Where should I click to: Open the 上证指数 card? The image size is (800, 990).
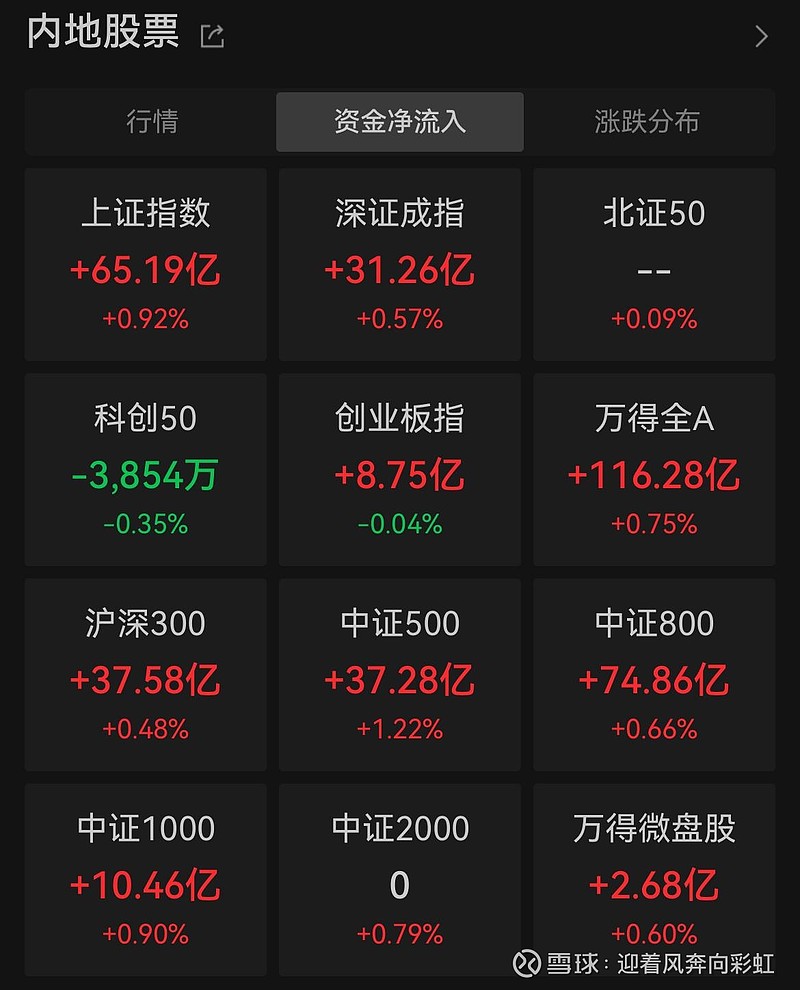point(145,265)
